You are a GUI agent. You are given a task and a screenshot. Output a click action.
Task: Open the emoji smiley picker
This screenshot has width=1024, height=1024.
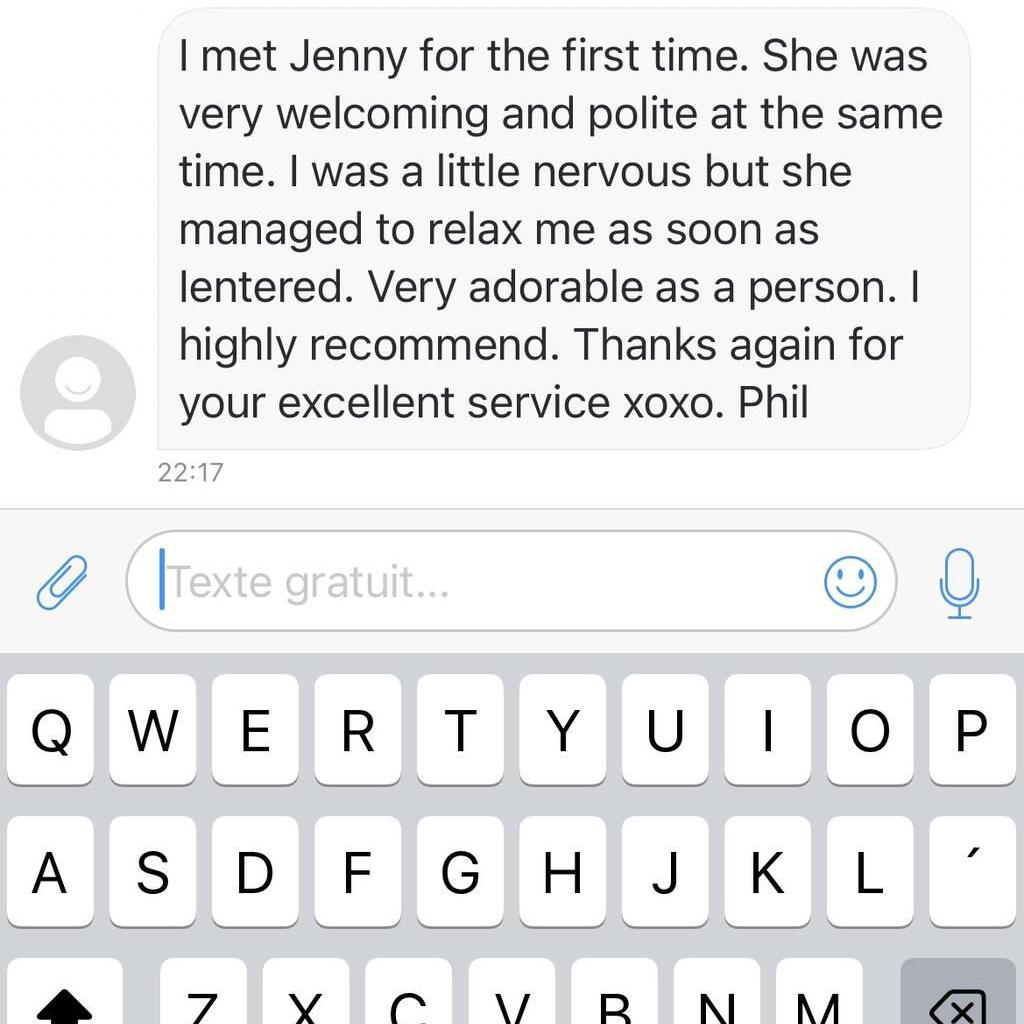(850, 581)
